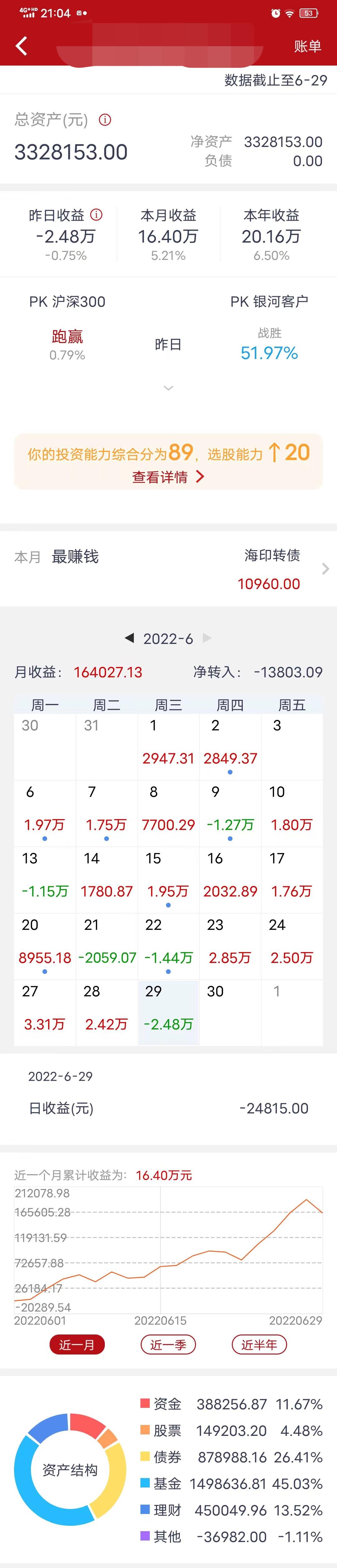Expand the PK comparison chevron
This screenshot has width=337, height=1568.
168,388
